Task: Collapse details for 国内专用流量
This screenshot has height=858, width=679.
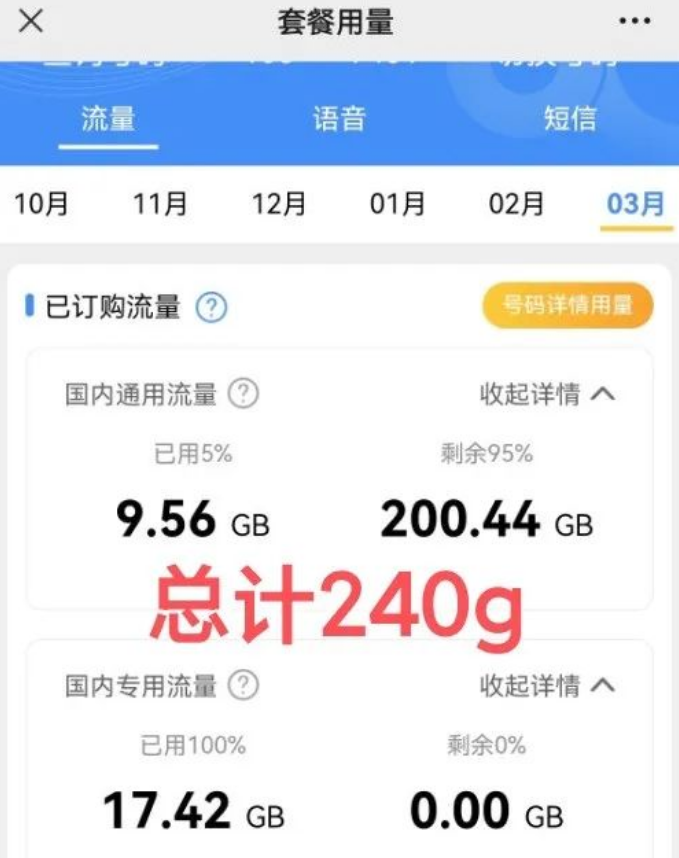Action: click(547, 686)
